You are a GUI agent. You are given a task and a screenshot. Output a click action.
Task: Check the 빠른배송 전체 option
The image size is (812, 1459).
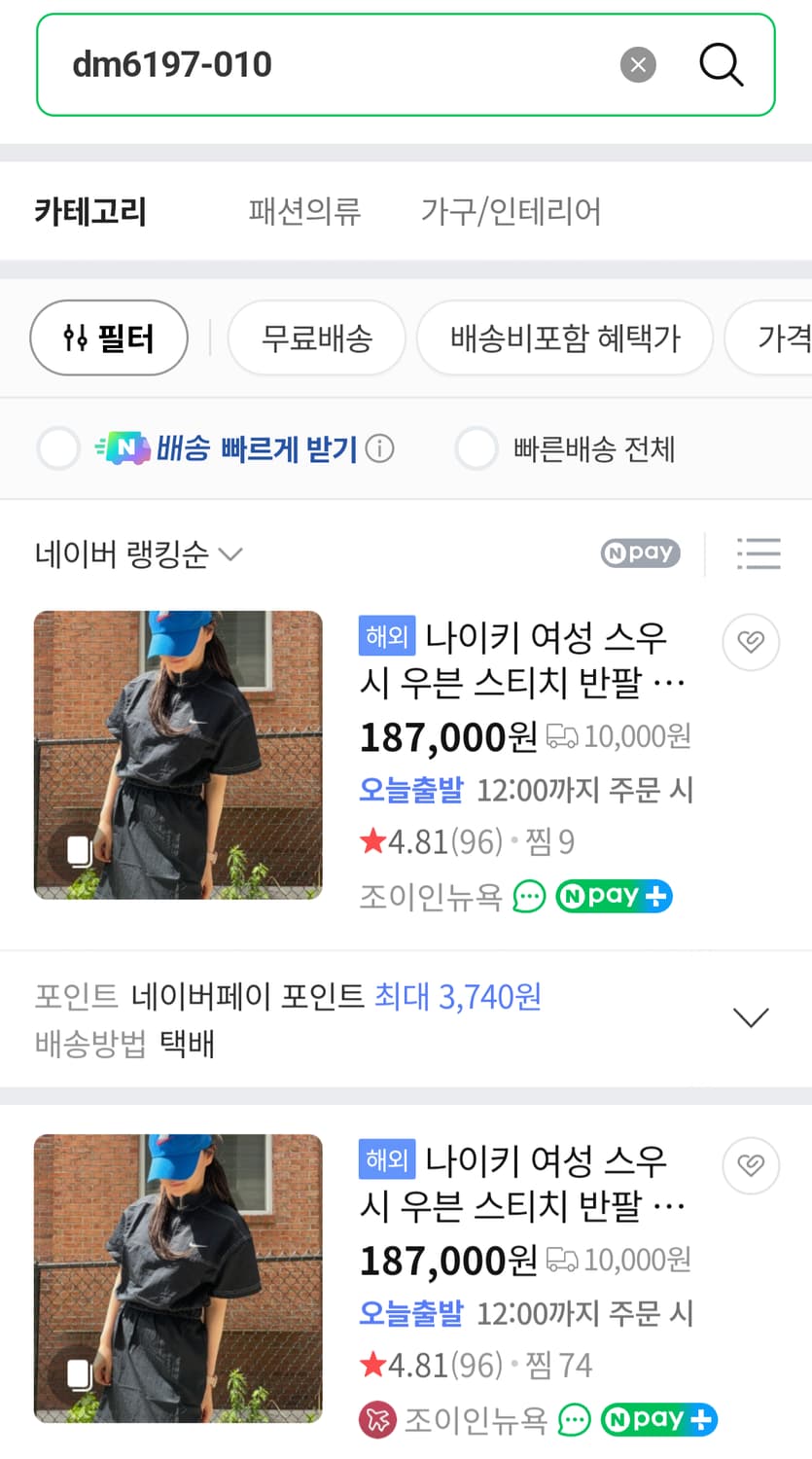click(477, 448)
